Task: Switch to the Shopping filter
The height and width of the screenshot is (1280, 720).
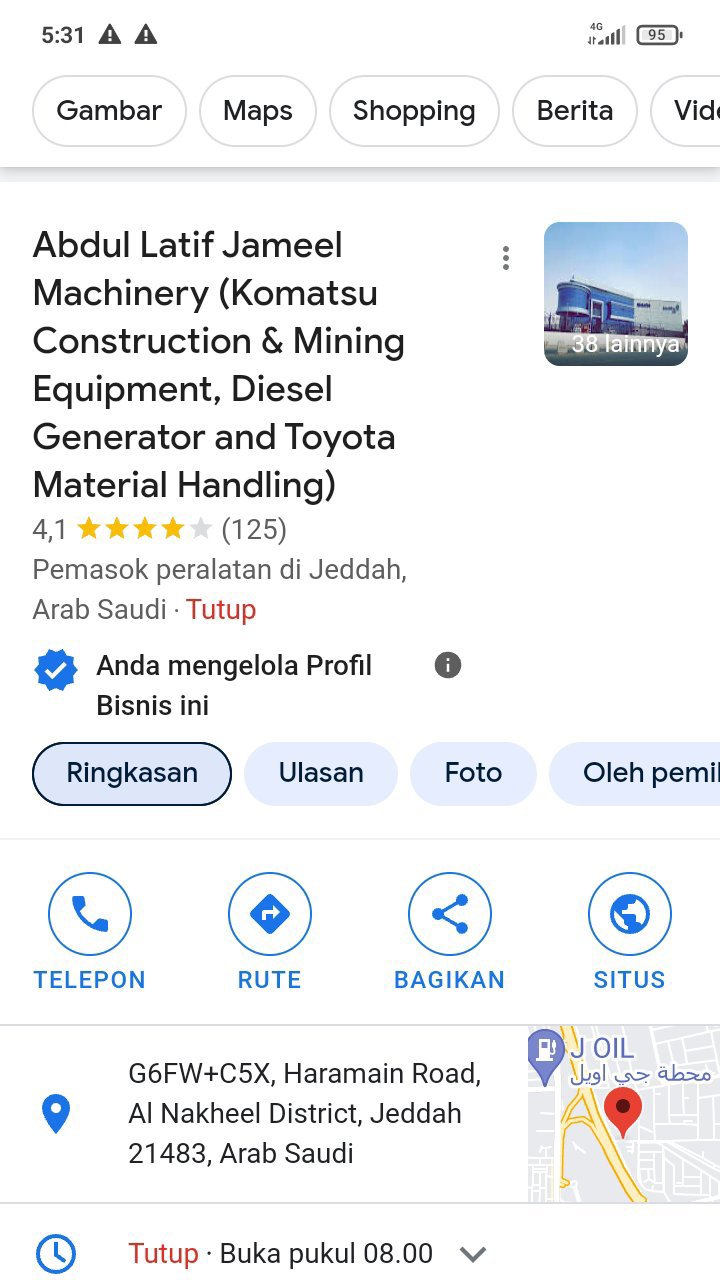Action: (x=414, y=111)
